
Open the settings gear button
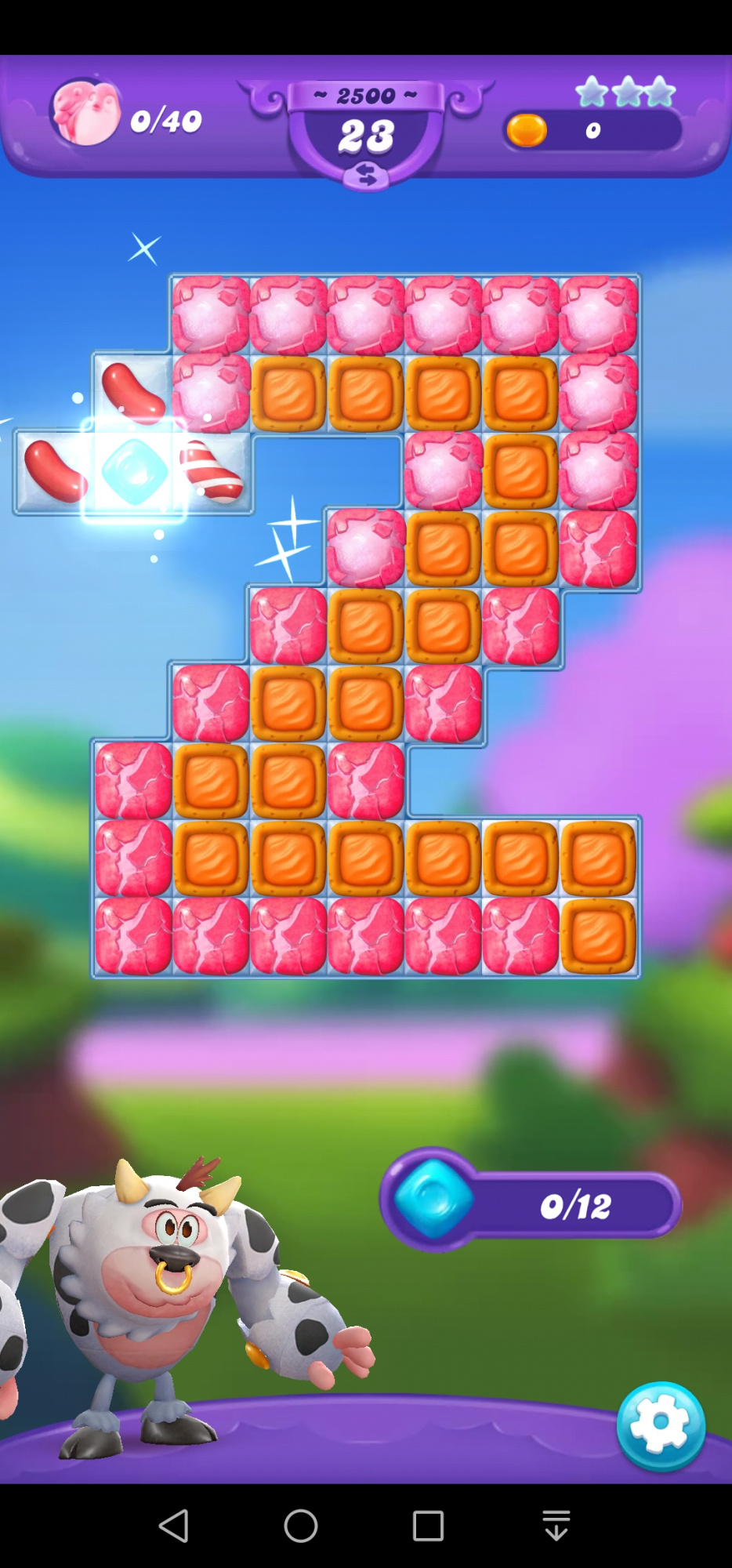pyautogui.click(x=660, y=1425)
